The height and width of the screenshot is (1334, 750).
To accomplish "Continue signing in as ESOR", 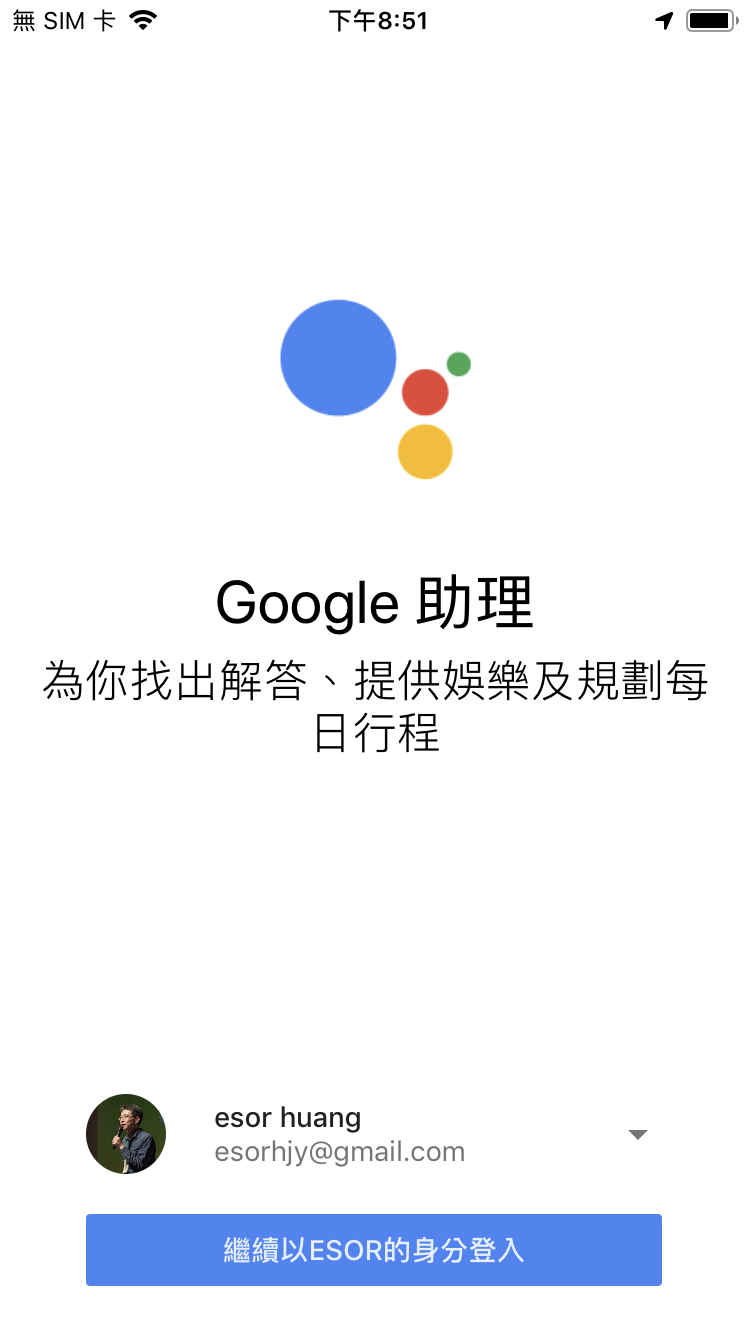I will pos(374,1249).
